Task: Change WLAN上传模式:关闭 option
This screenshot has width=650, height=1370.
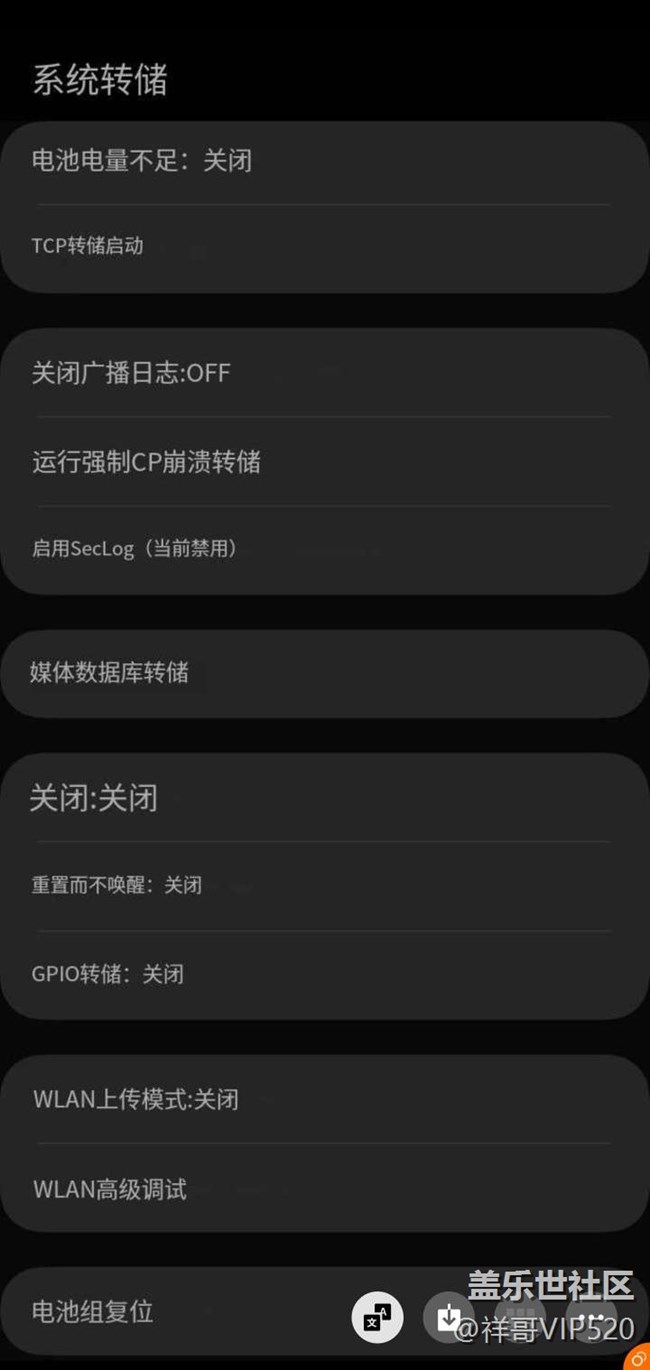Action: tap(325, 1100)
